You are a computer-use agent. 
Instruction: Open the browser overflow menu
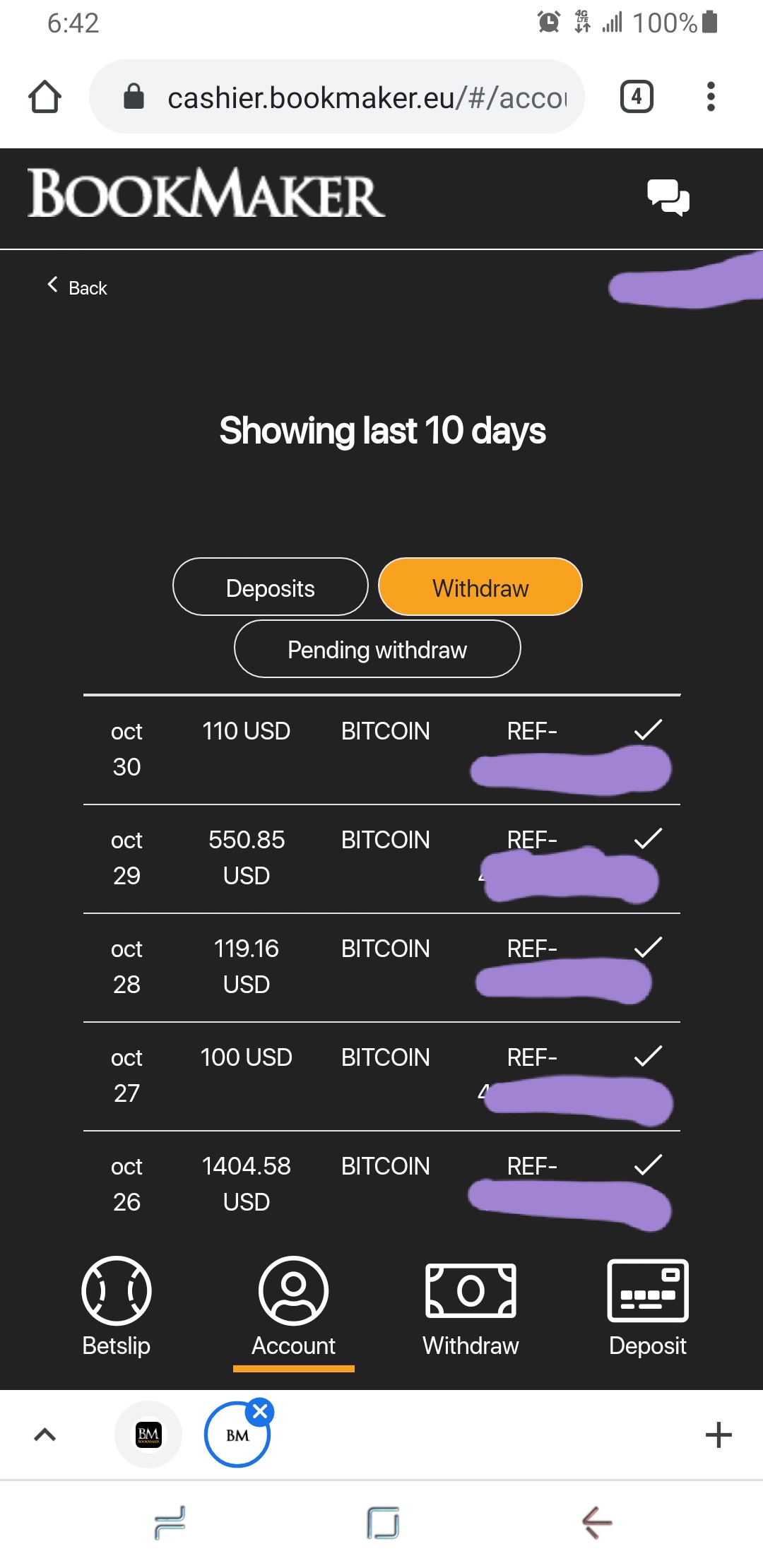click(711, 97)
